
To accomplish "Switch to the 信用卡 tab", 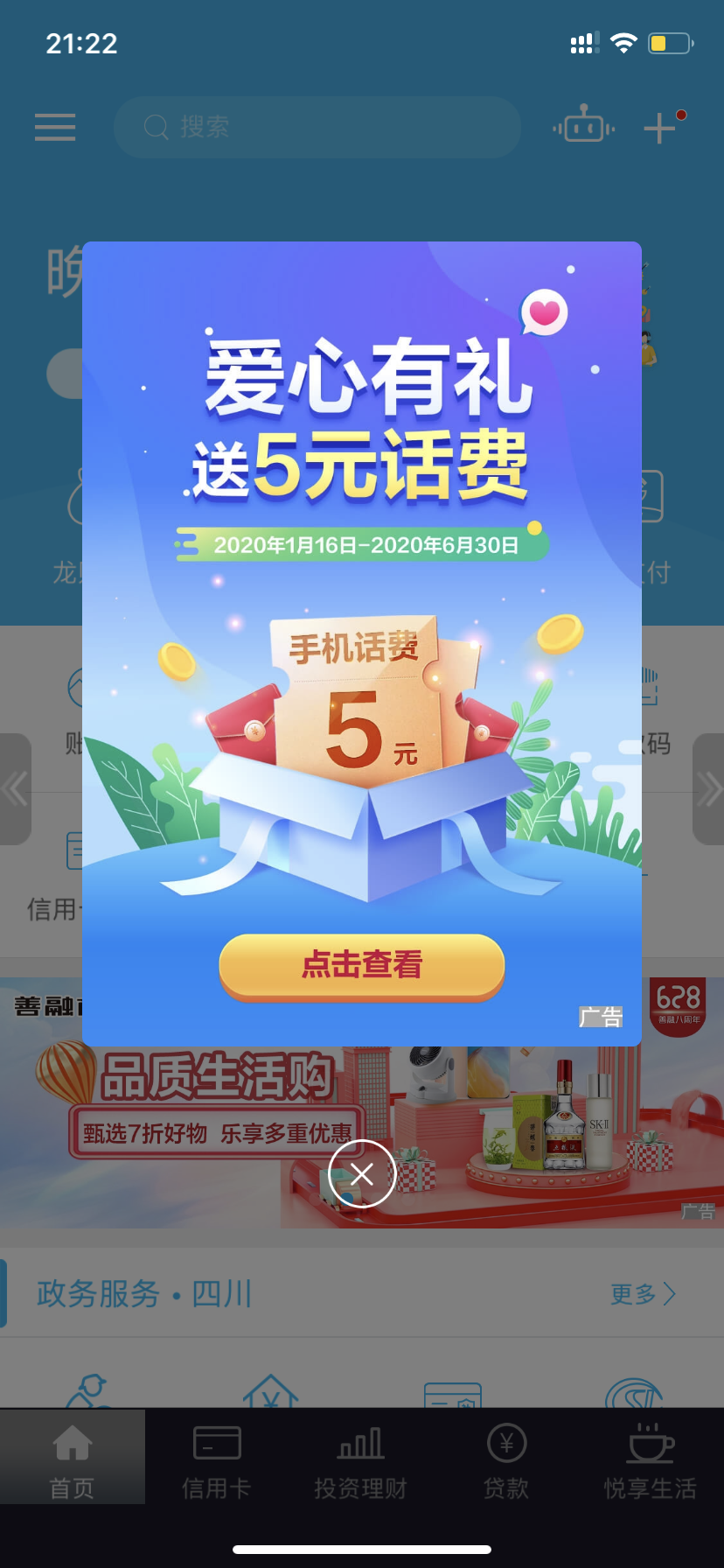I will (216, 1458).
